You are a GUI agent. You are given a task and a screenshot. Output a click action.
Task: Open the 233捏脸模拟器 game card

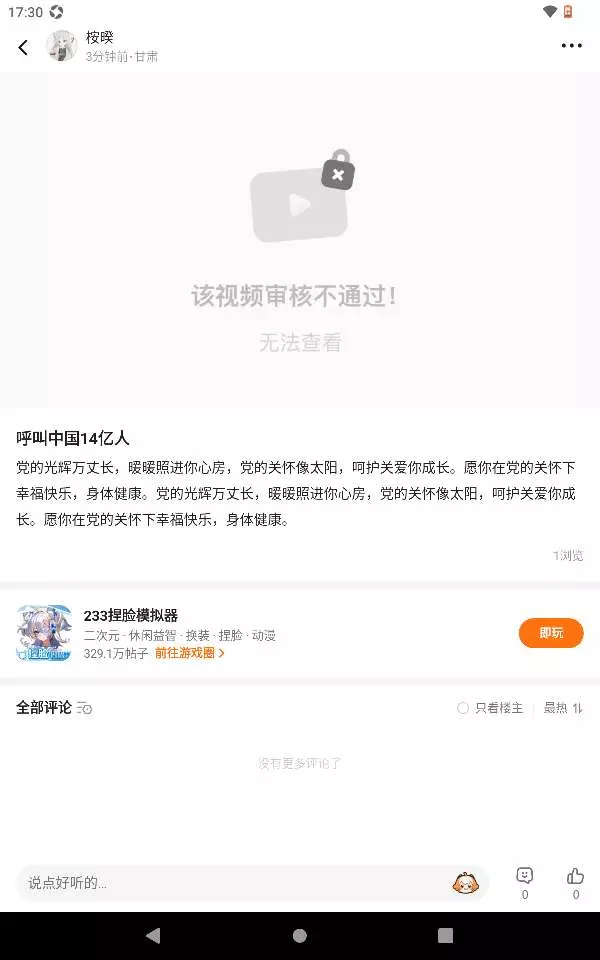click(x=299, y=633)
